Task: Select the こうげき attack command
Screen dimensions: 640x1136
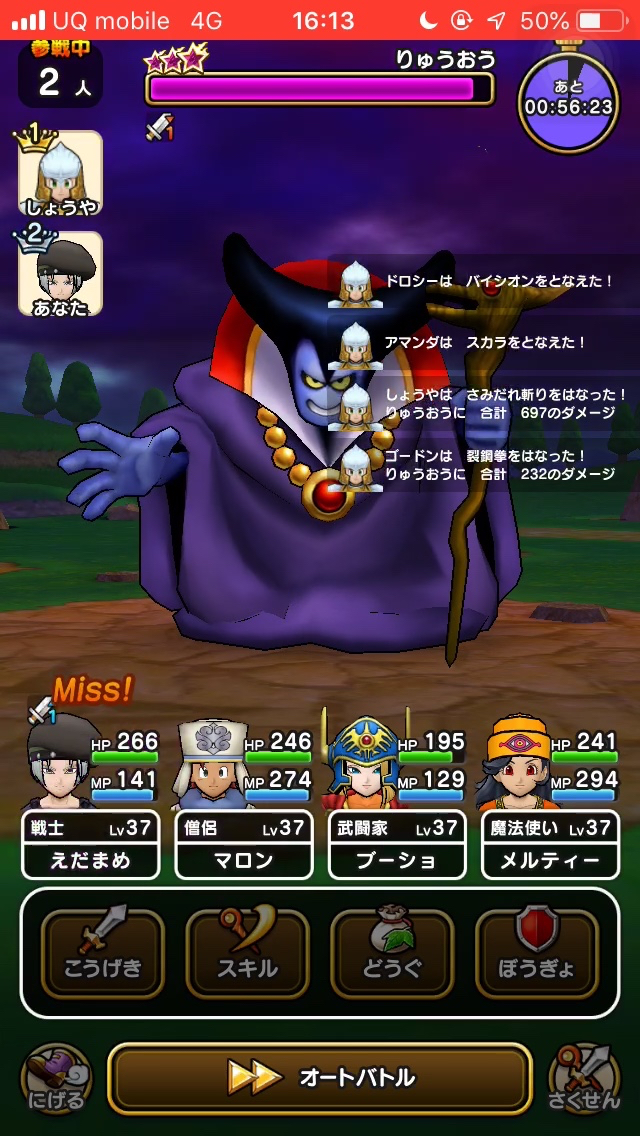Action: tap(103, 953)
